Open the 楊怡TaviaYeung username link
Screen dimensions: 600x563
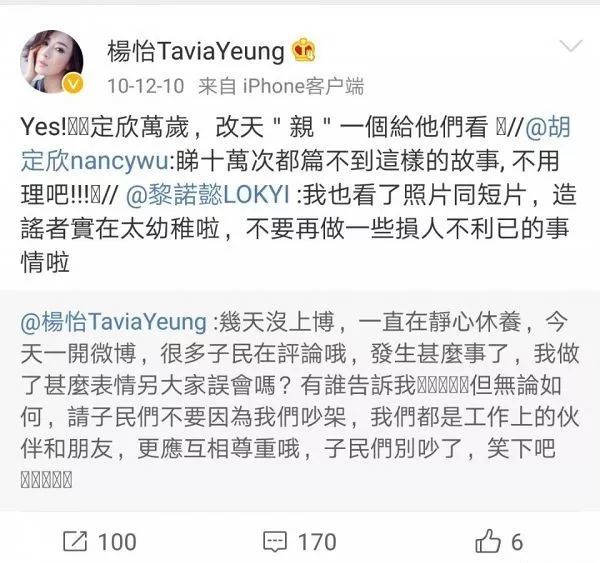[196, 51]
